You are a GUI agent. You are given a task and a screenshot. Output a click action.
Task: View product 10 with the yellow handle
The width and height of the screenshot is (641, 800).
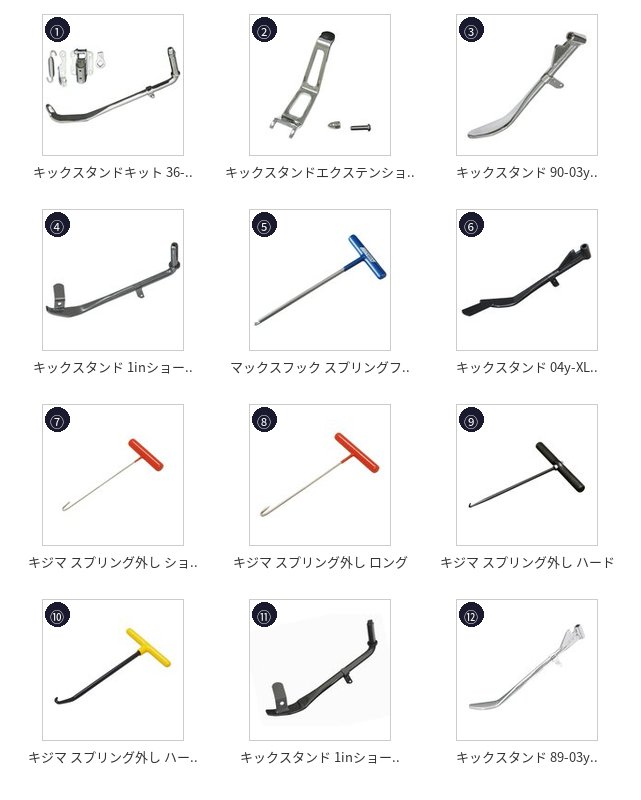point(113,670)
